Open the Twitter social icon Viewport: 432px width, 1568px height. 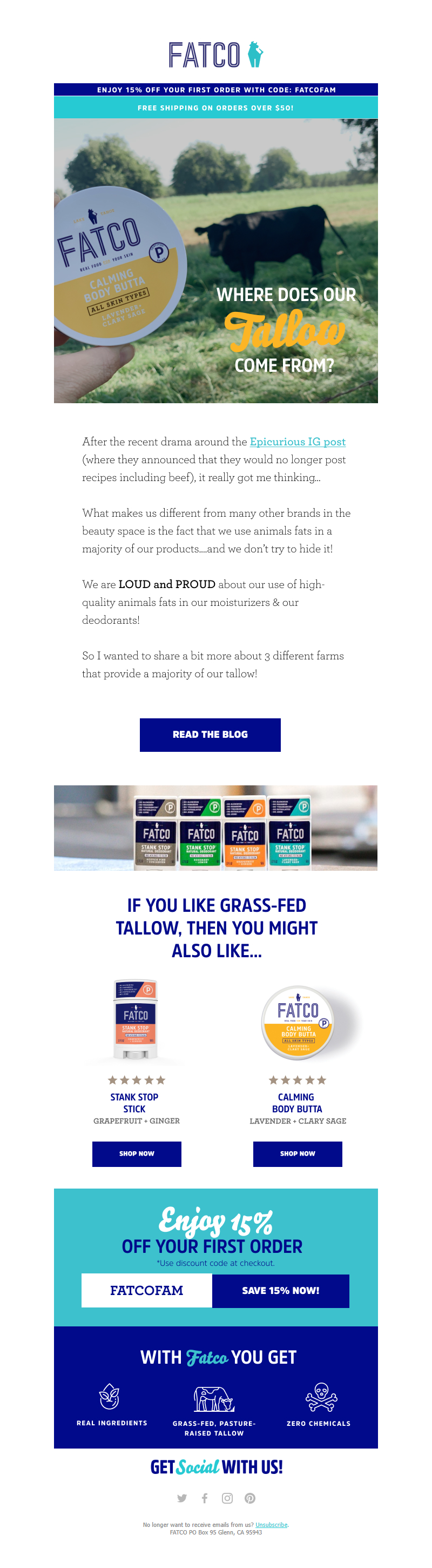tap(182, 1498)
